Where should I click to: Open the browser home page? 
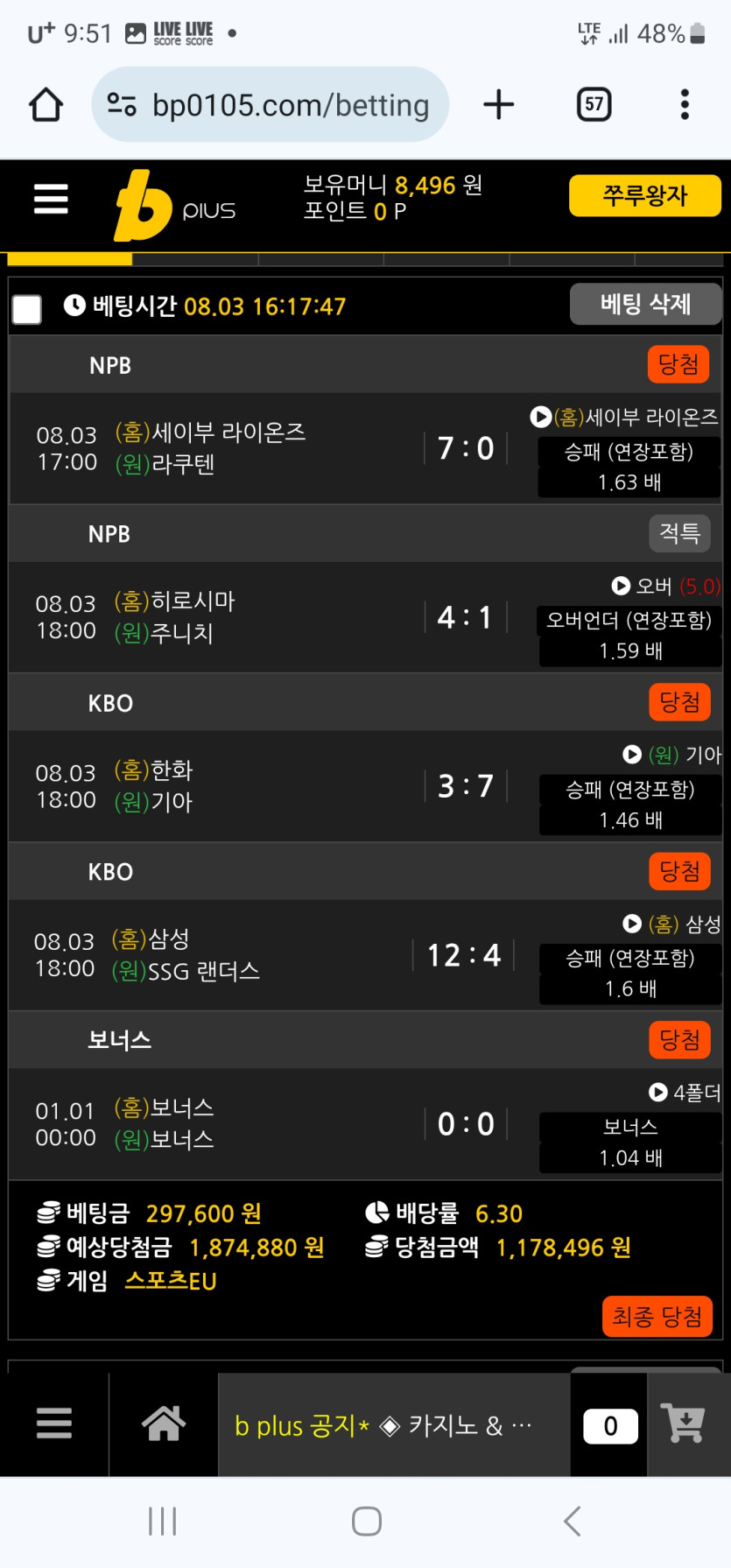click(x=46, y=105)
